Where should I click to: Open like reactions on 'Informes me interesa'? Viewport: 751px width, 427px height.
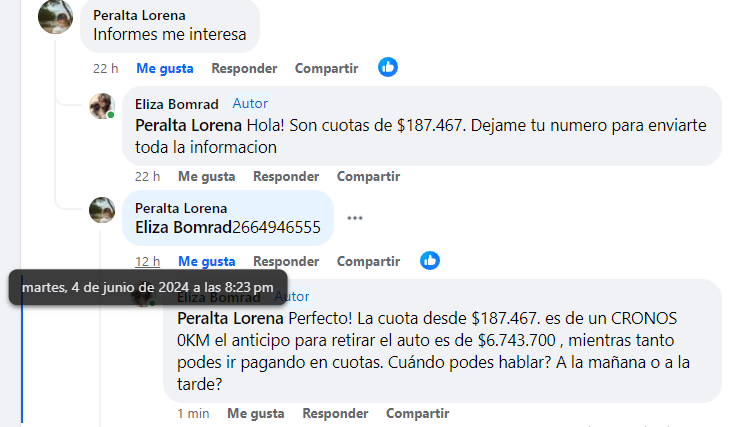pos(388,67)
